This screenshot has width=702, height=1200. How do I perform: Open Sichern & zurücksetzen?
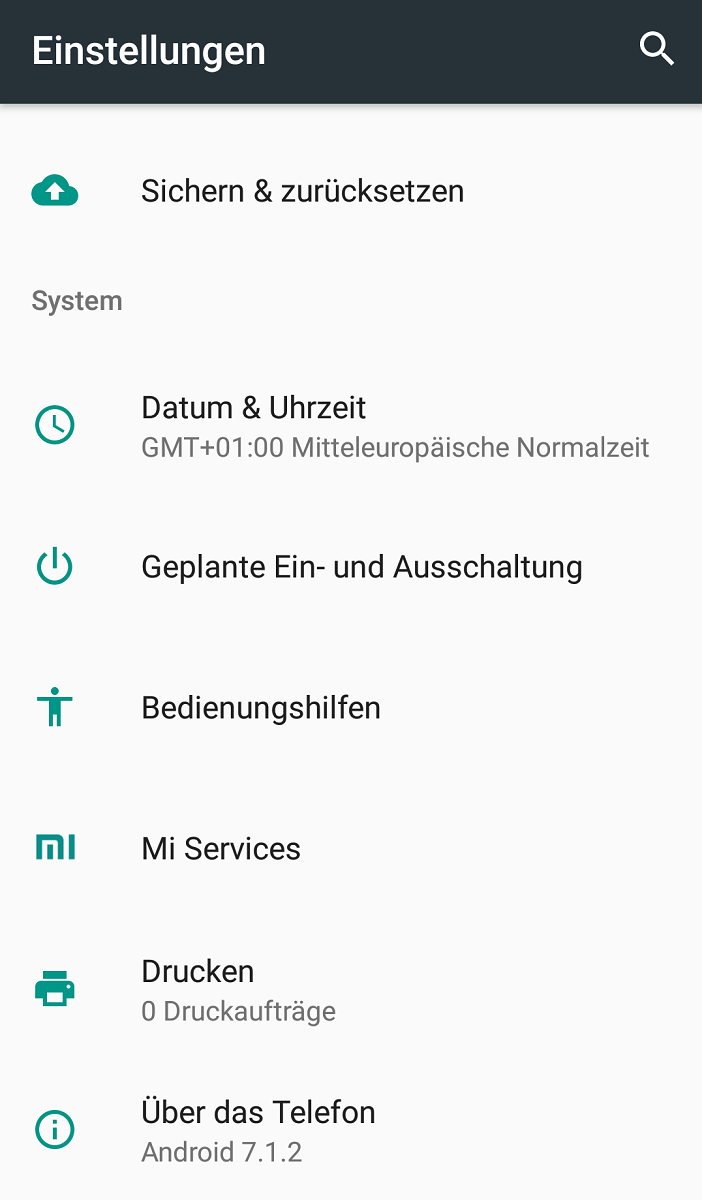pos(351,190)
